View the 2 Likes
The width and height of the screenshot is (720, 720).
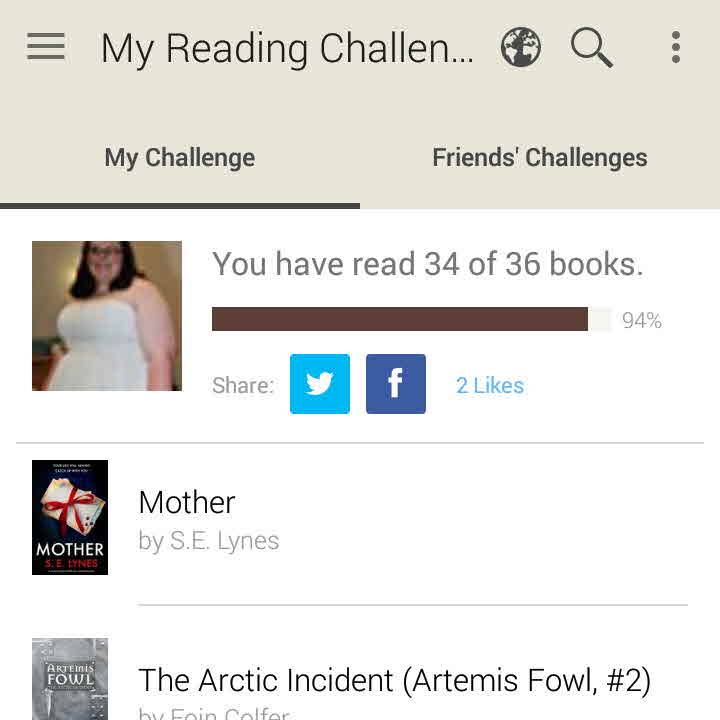point(490,385)
